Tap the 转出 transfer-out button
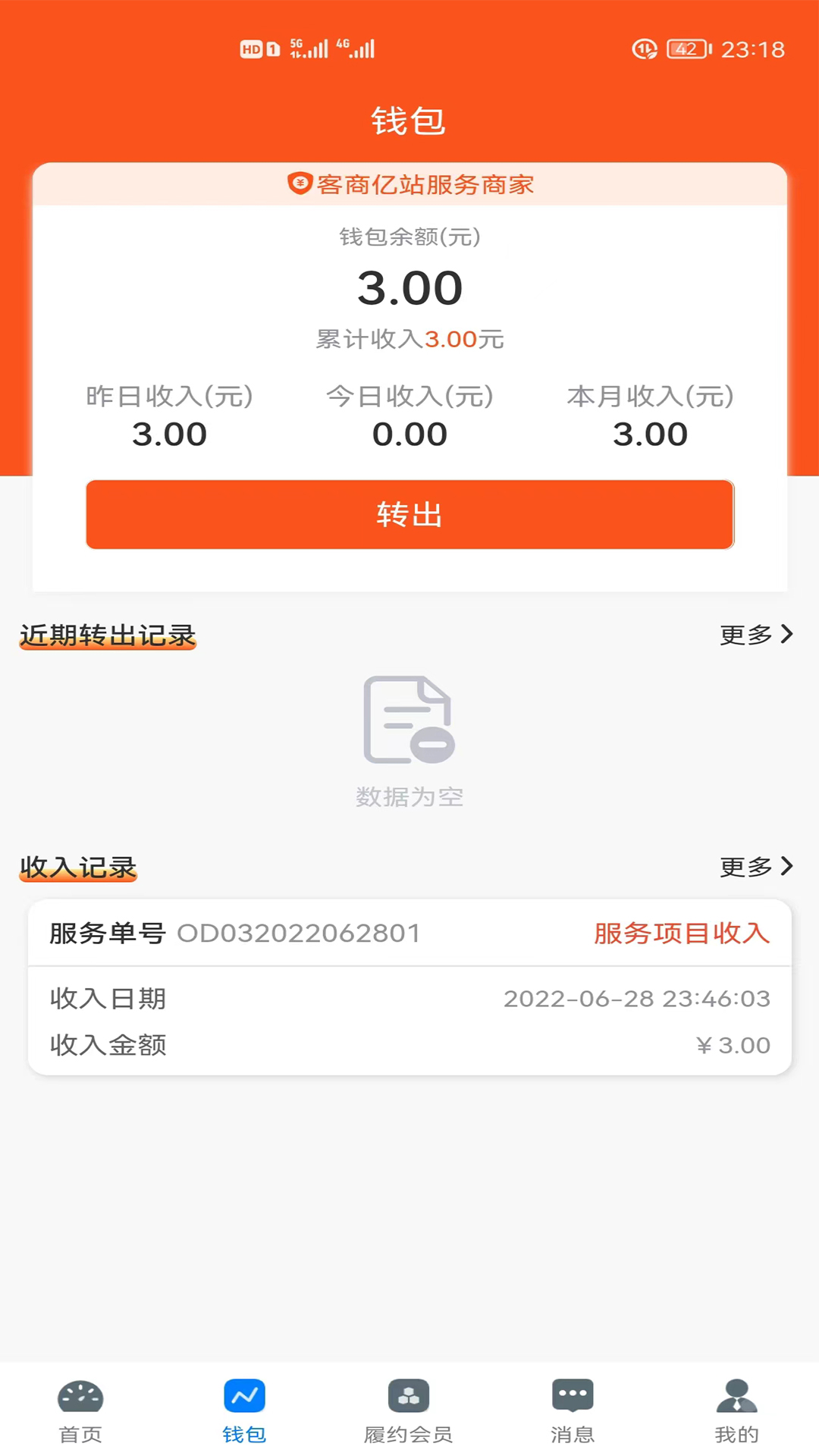The image size is (819, 1456). click(409, 514)
